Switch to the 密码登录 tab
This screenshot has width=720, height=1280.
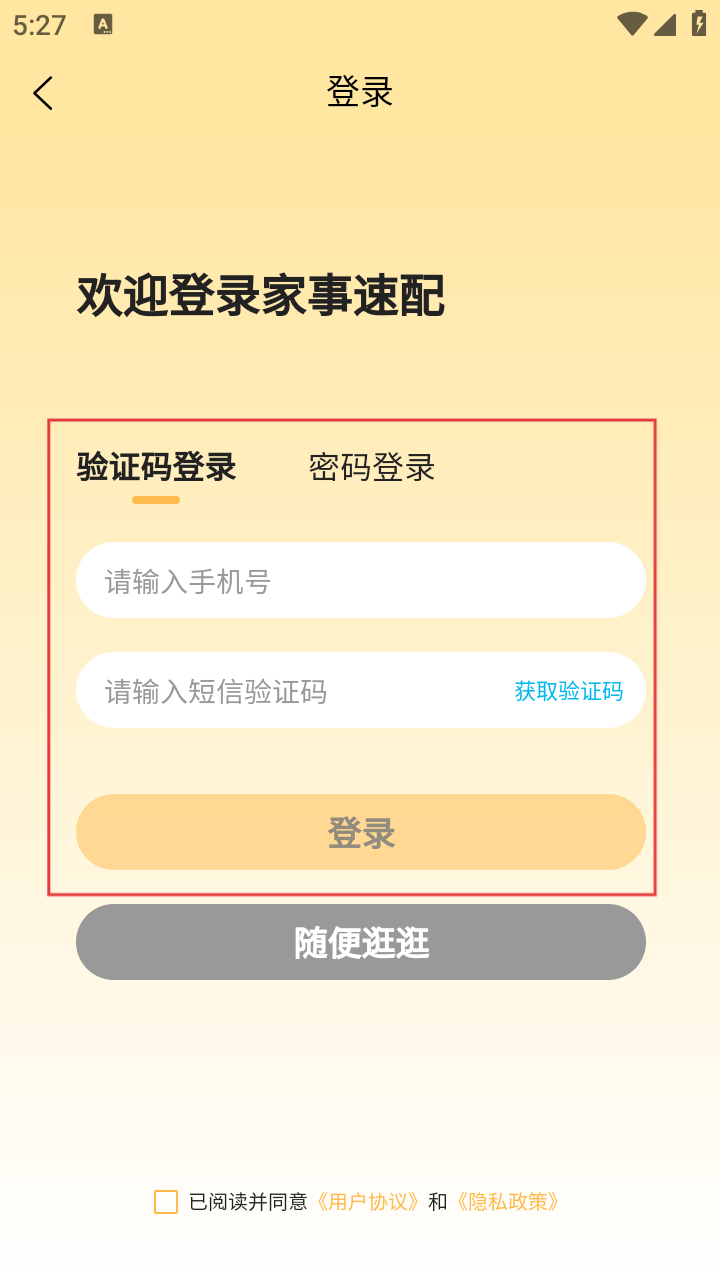click(x=372, y=468)
